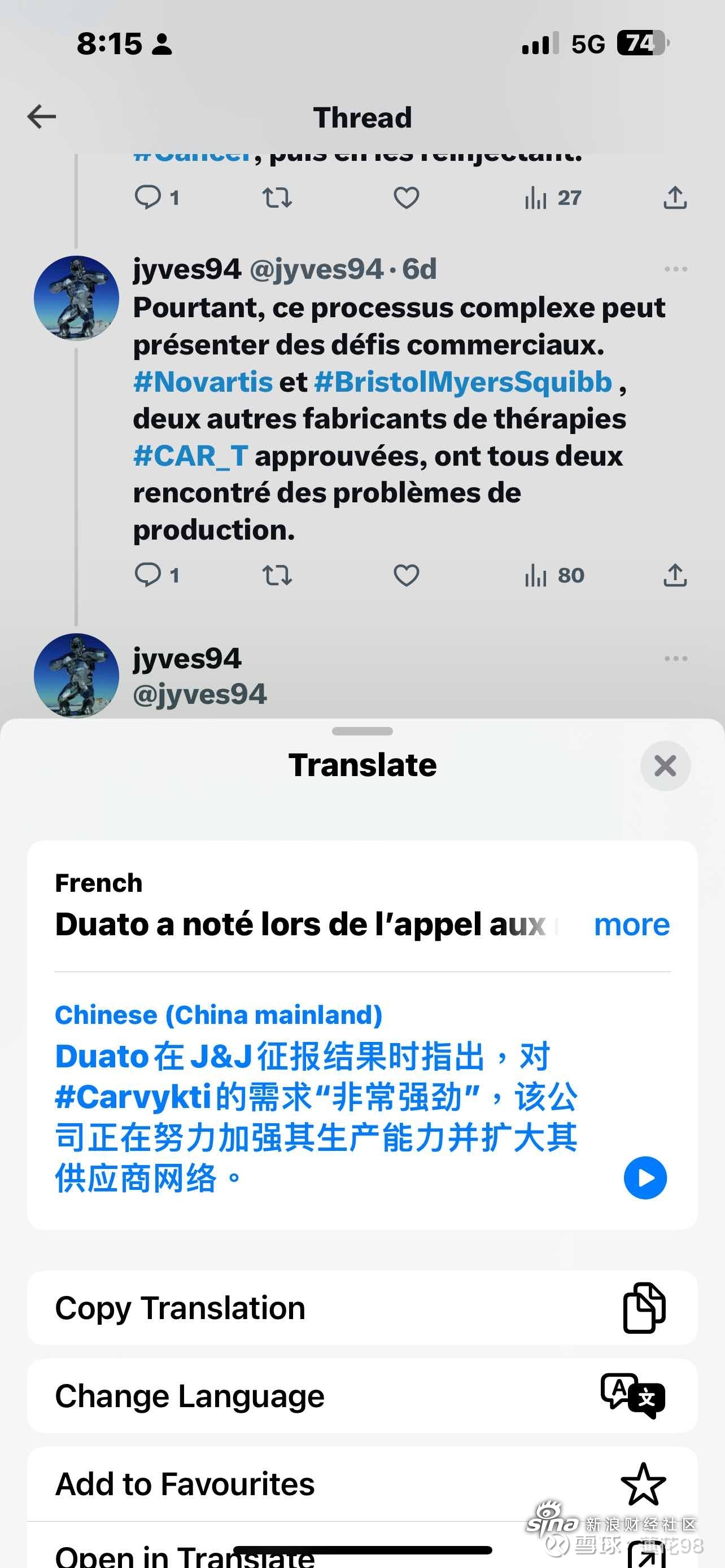Go back from the Thread
This screenshot has width=725, height=1568.
pyautogui.click(x=41, y=117)
